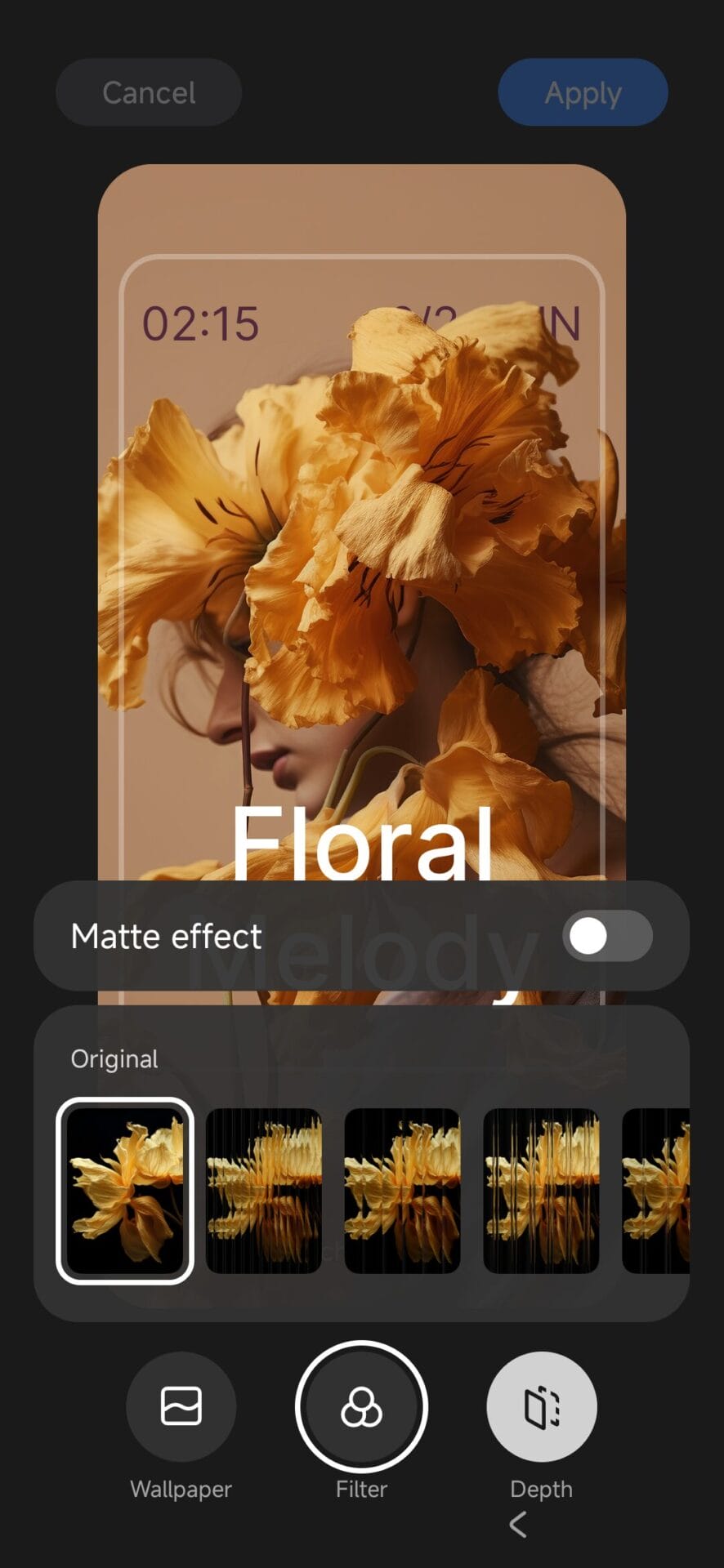The height and width of the screenshot is (1568, 724).
Task: Toggle the Depth effect button
Action: (x=542, y=1406)
